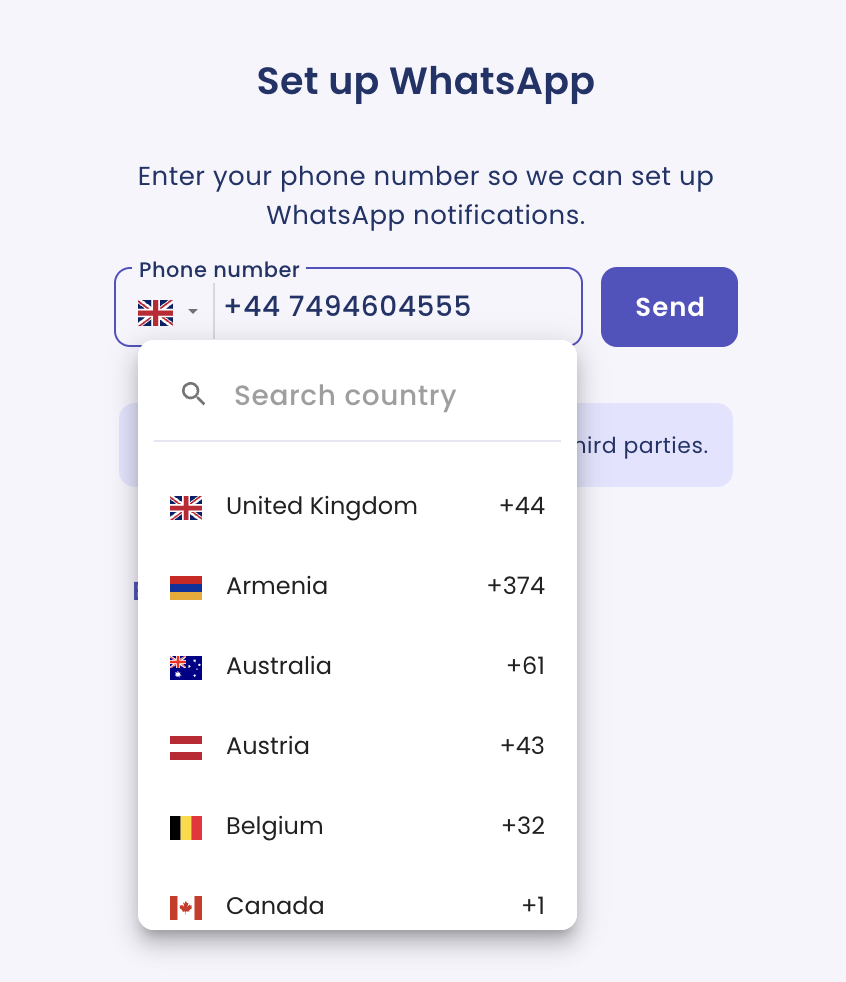
Task: Select Belgium with code +32
Action: click(x=275, y=827)
